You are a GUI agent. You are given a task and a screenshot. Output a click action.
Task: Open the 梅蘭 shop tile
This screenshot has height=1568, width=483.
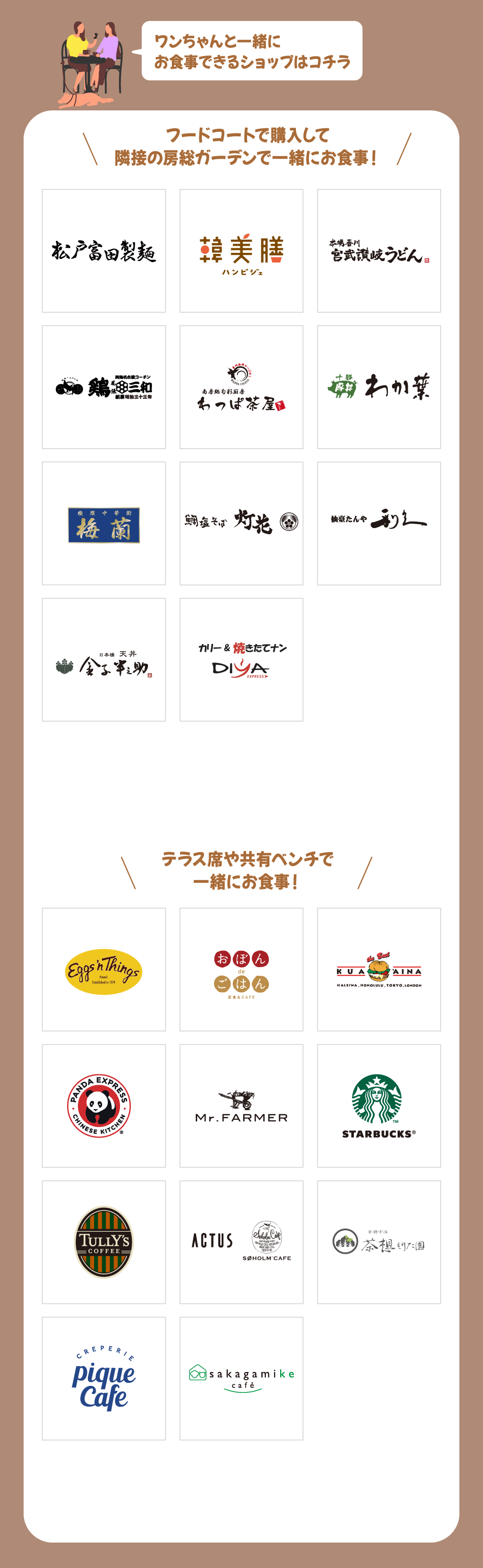(x=103, y=524)
